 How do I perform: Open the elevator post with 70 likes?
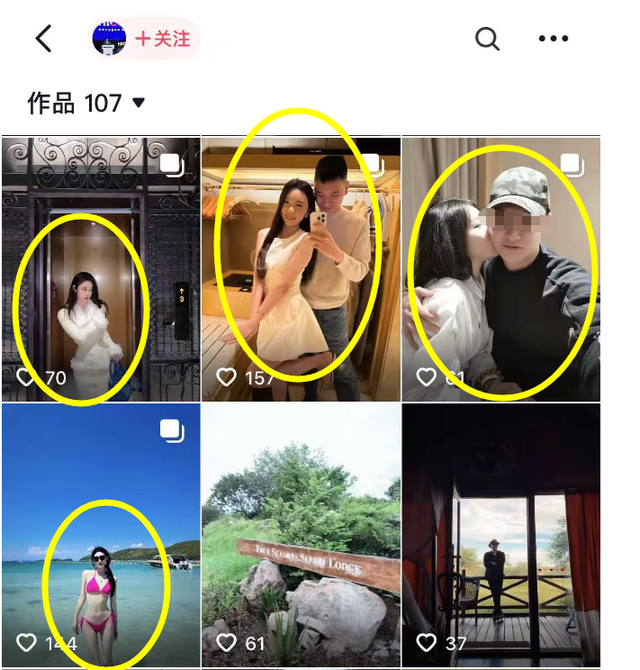click(100, 268)
